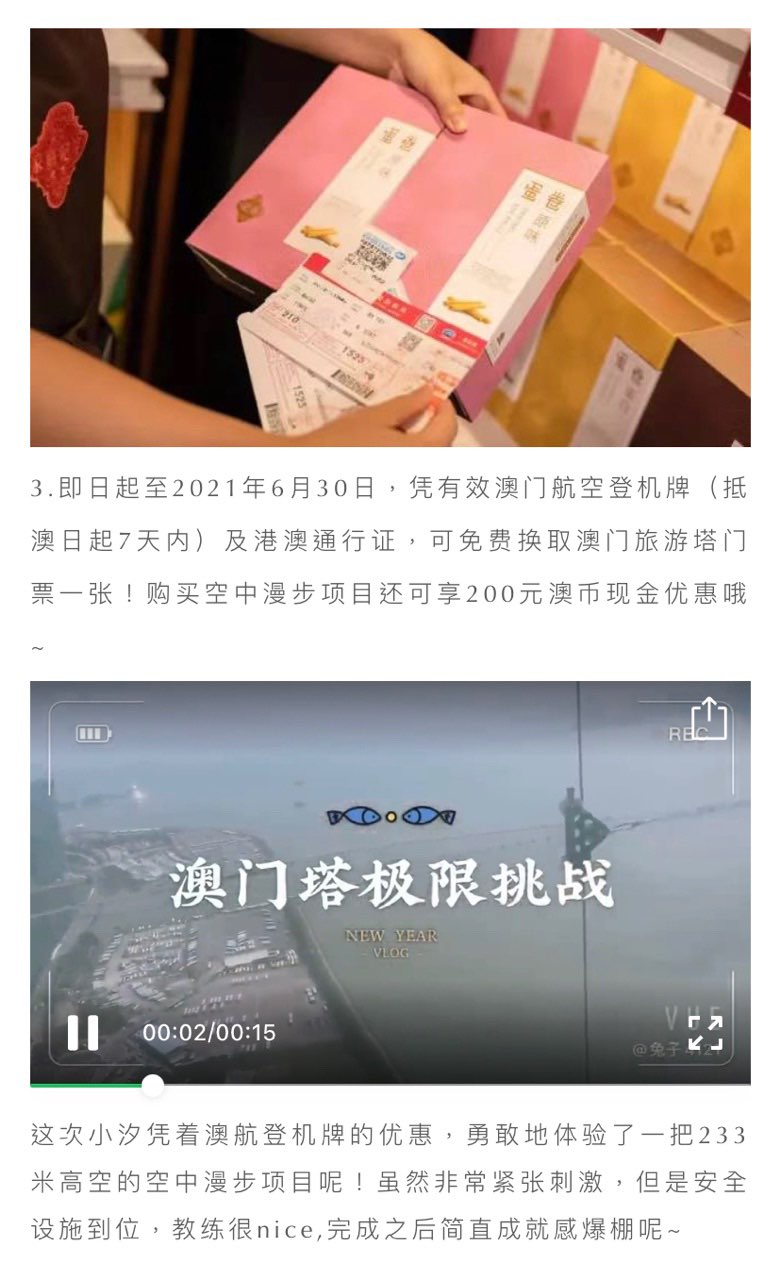Enter fullscreen video mode

[705, 1032]
